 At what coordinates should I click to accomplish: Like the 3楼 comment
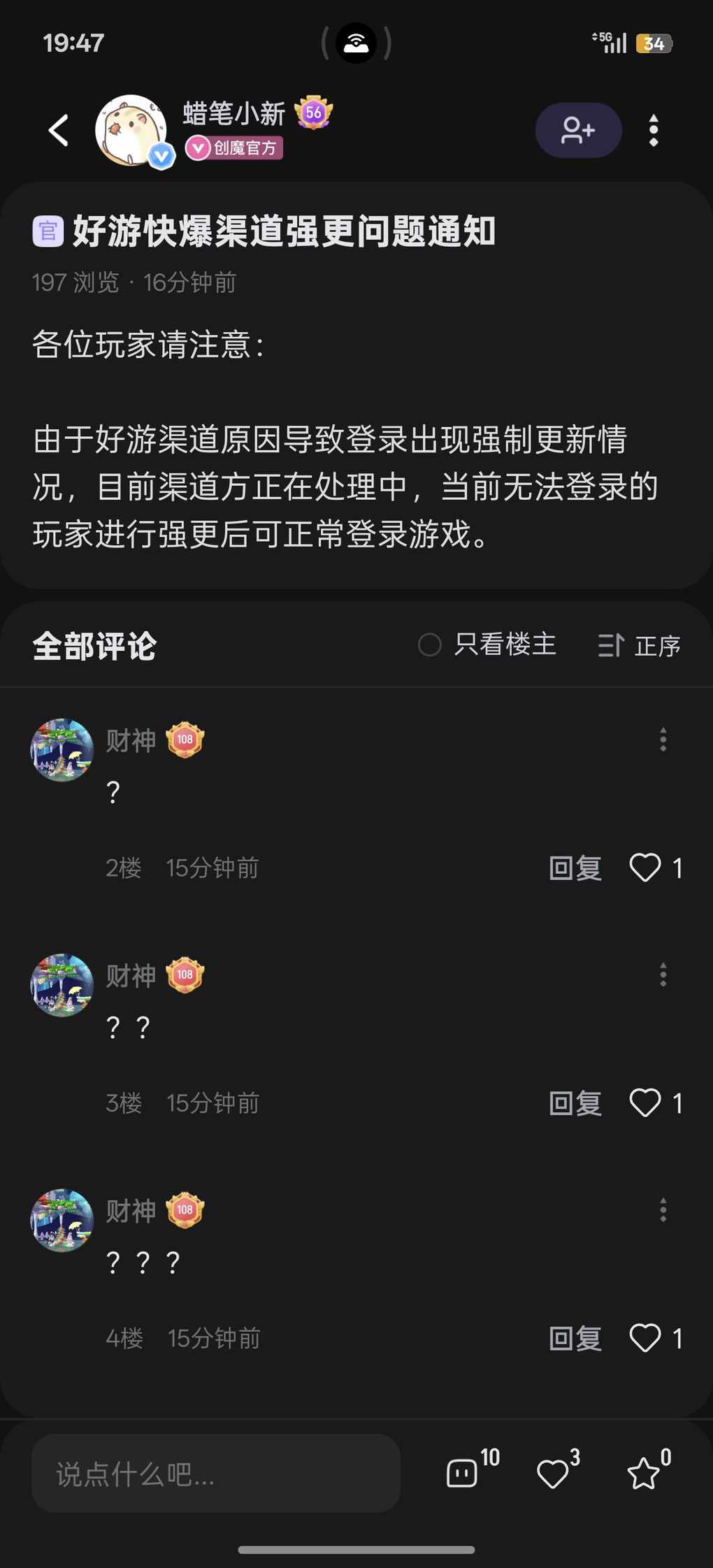coord(645,1102)
